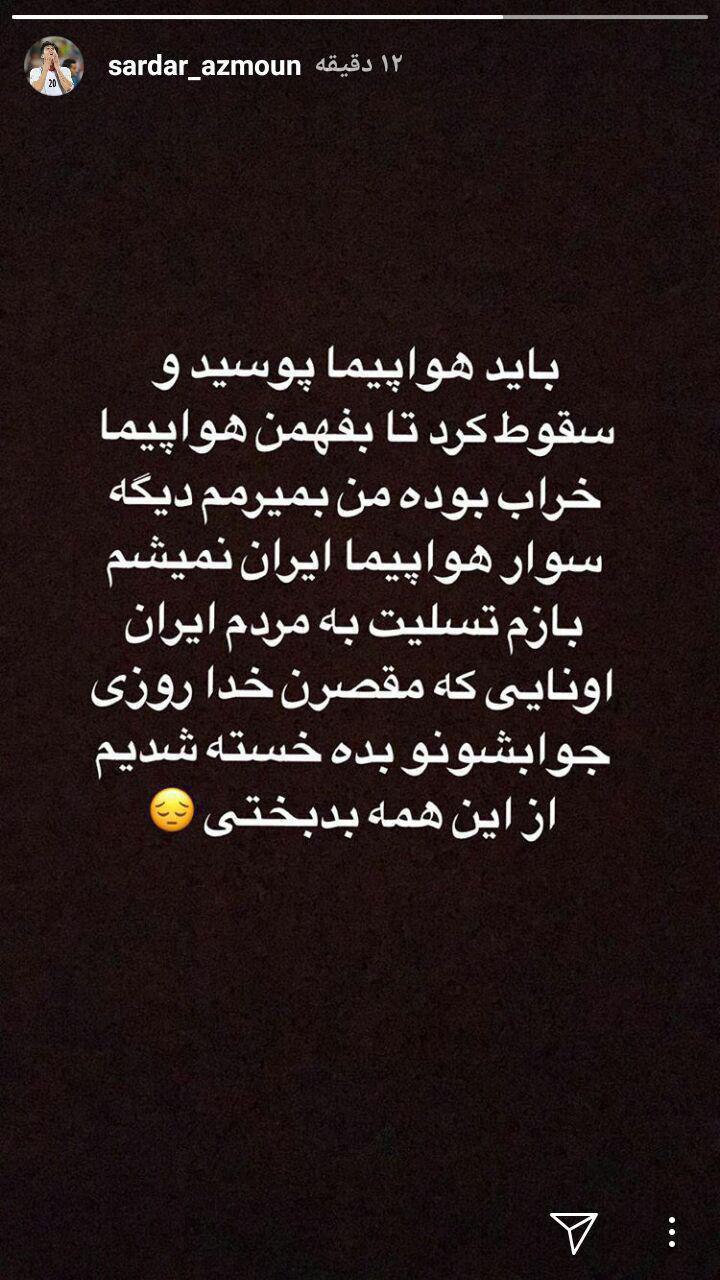This screenshot has width=720, height=1280.
Task: Tap the sardar_azmoun username
Action: pos(204,66)
